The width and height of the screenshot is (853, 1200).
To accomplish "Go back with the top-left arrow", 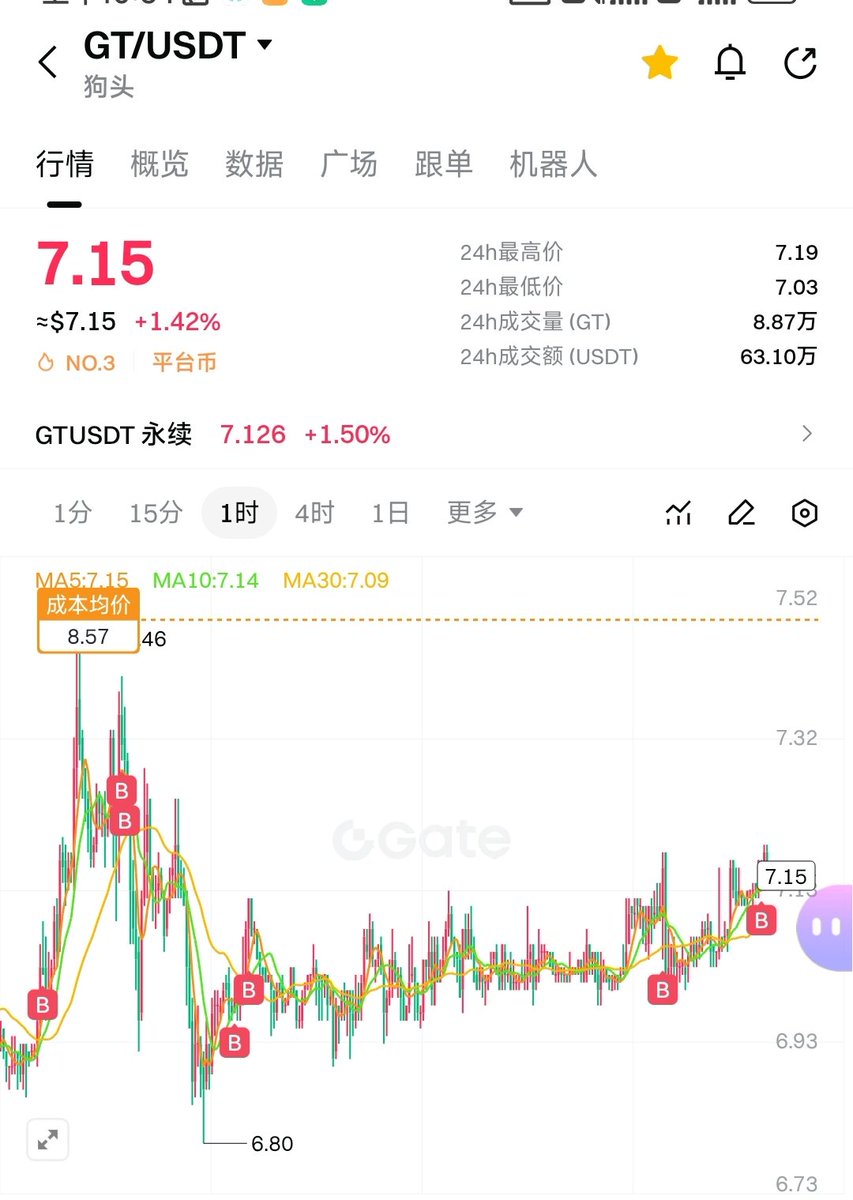I will pos(48,62).
